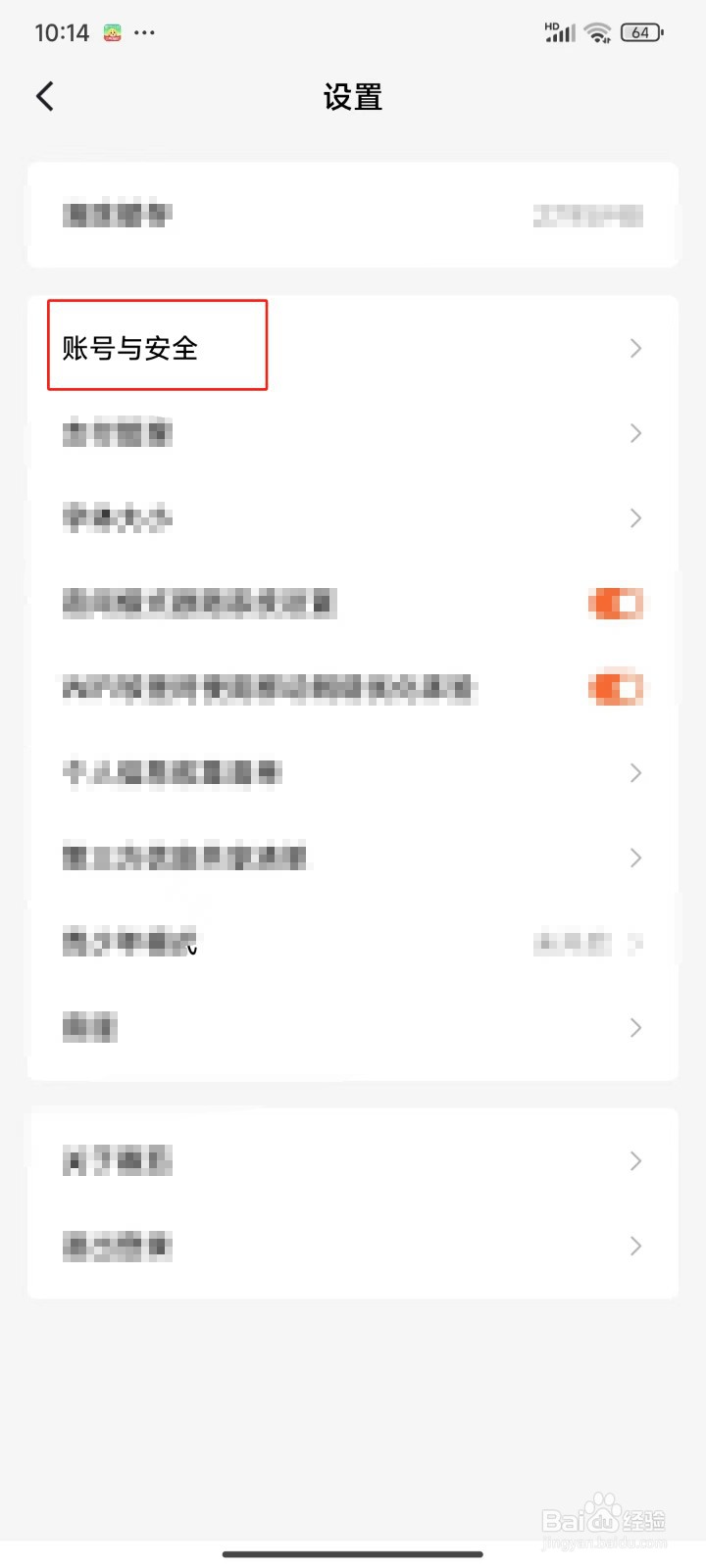Turn off the second orange toggle switch
This screenshot has height=1568, width=706.
pos(615,688)
